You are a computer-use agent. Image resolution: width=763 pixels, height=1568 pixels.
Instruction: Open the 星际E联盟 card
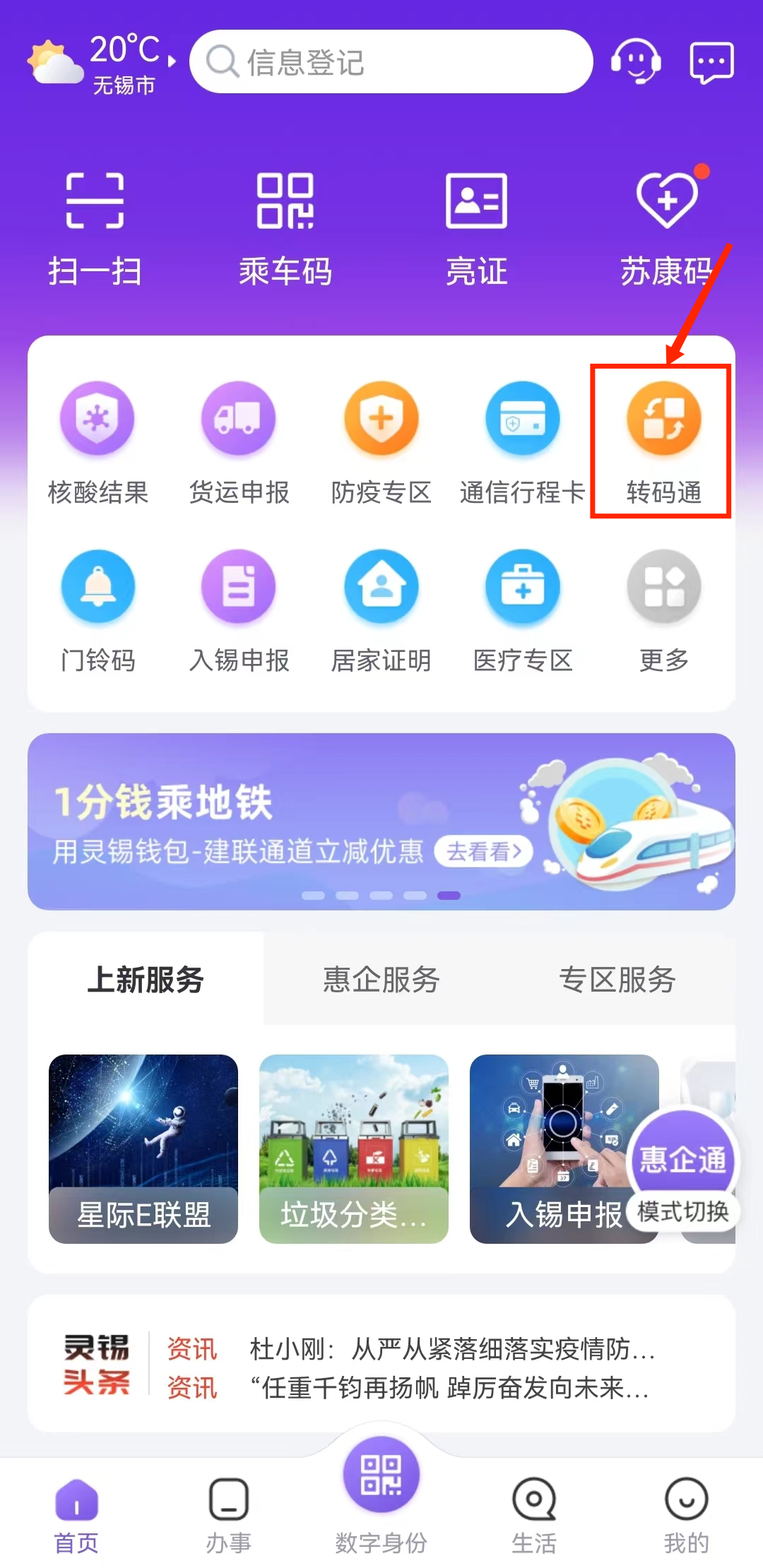click(143, 1148)
